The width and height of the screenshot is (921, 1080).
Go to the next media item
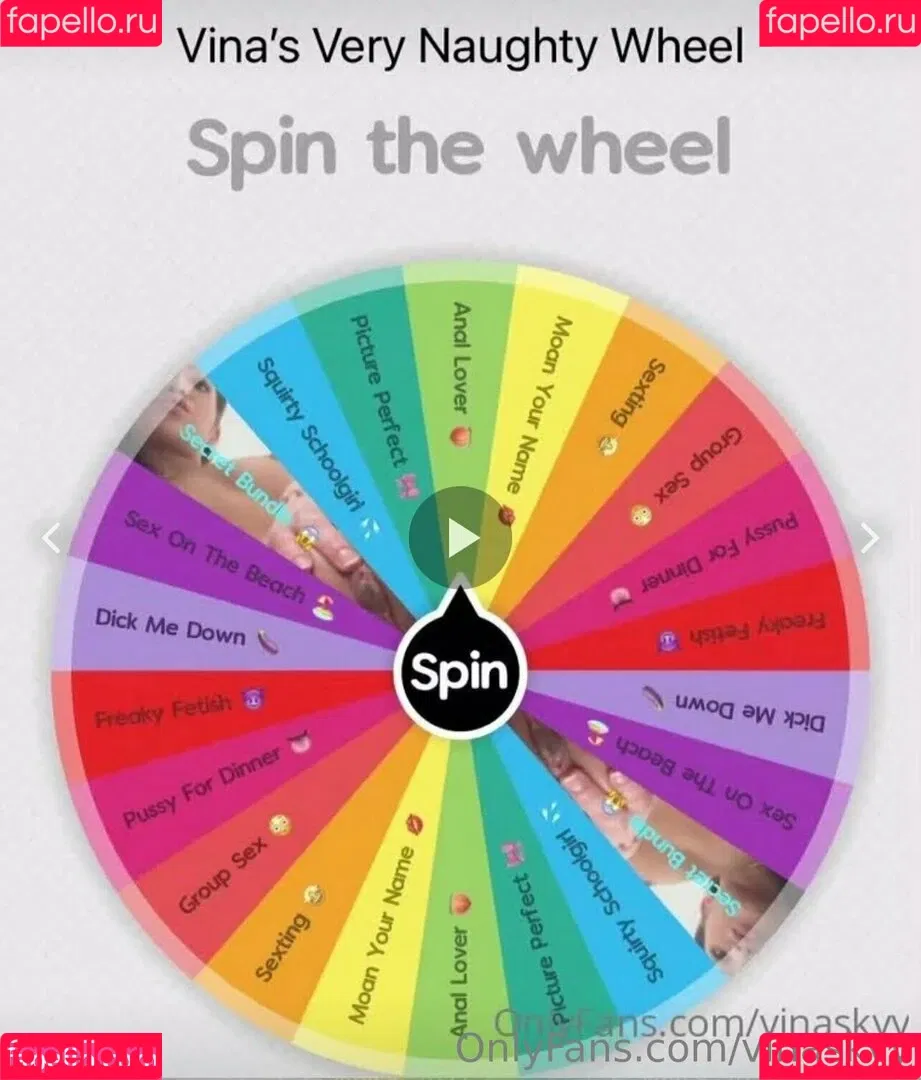(870, 538)
